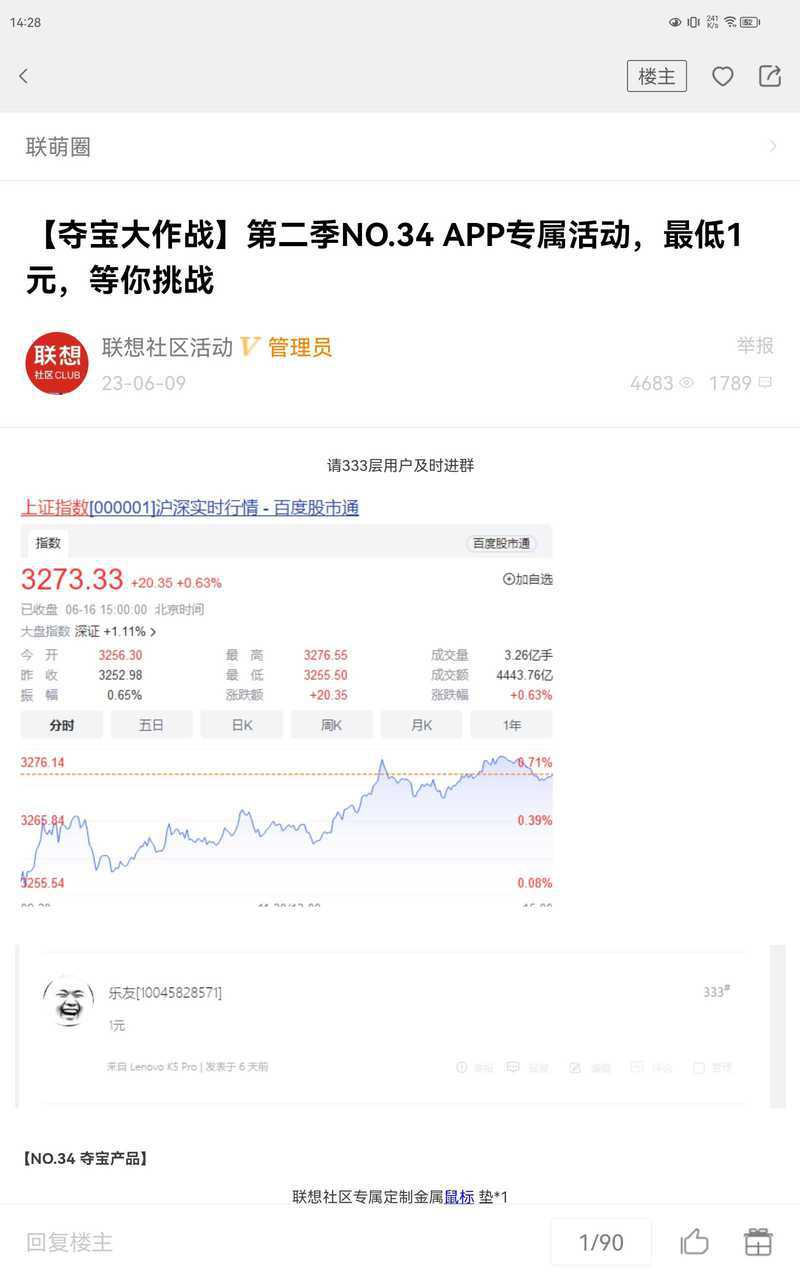Open the gift reward icon
The width and height of the screenshot is (800, 1280).
(x=758, y=1242)
